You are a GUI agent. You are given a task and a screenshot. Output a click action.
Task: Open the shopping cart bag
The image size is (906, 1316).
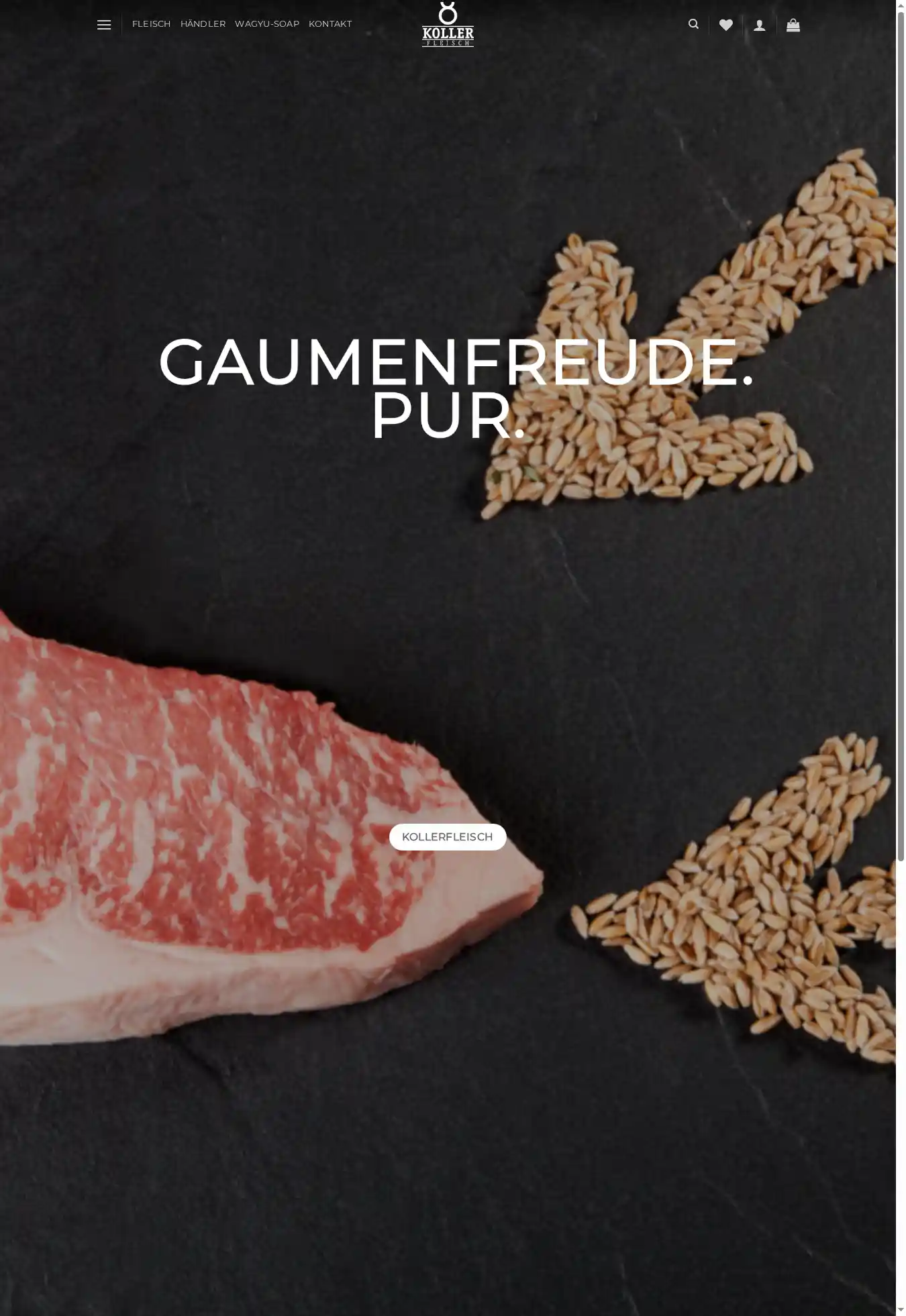[793, 25]
